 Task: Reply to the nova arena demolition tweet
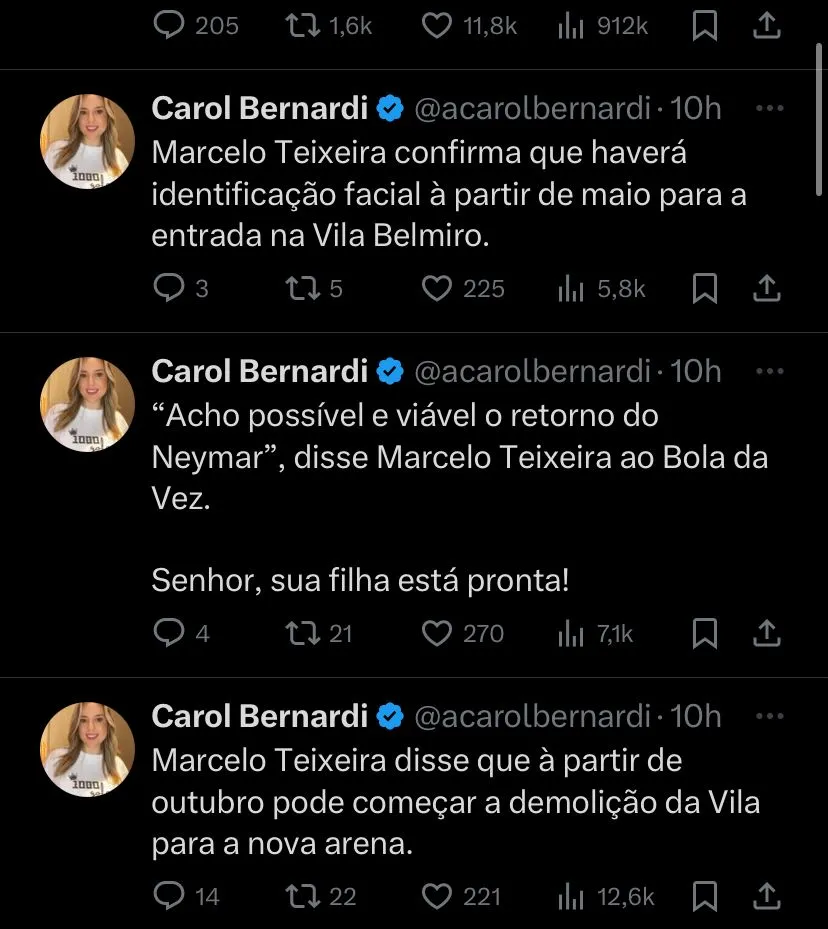(167, 896)
